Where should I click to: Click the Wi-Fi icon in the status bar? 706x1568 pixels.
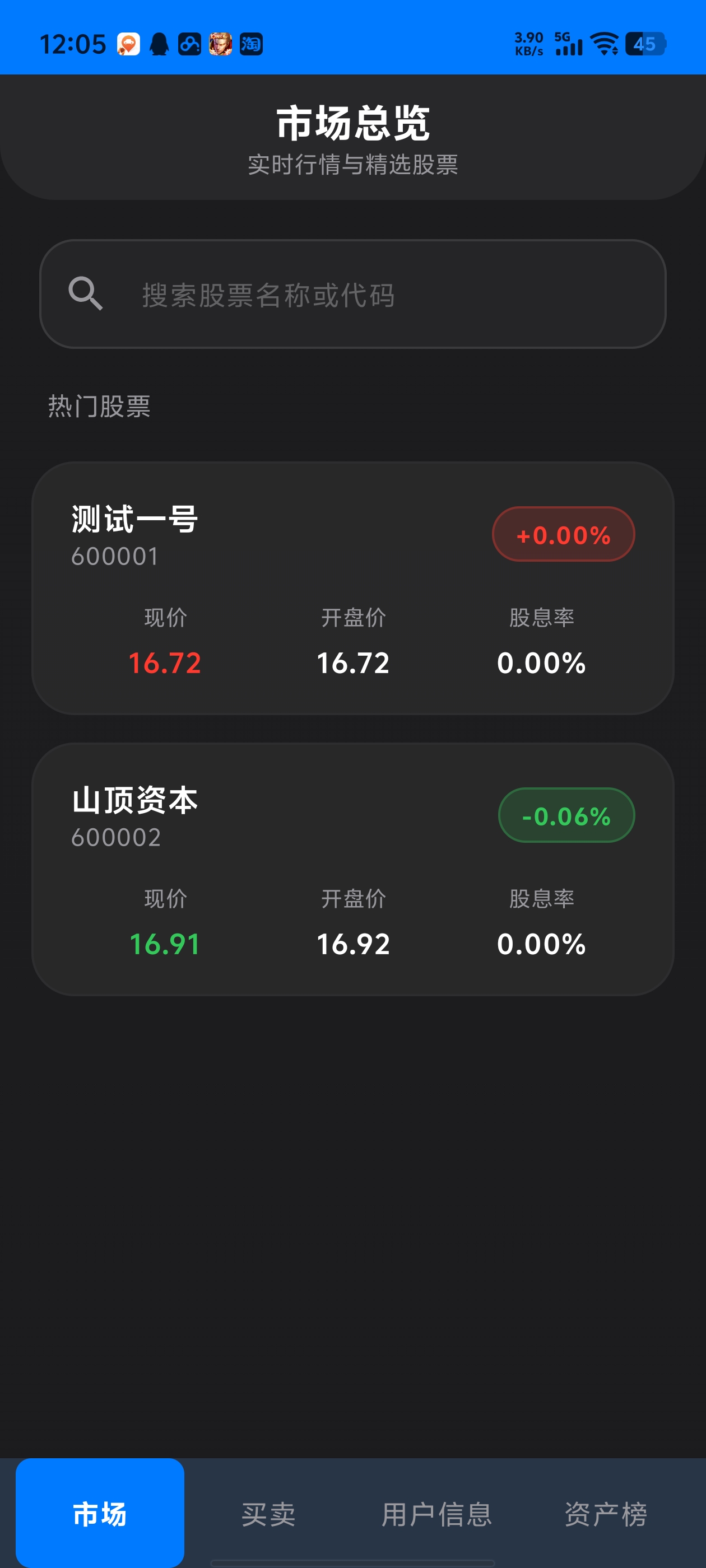click(x=602, y=43)
